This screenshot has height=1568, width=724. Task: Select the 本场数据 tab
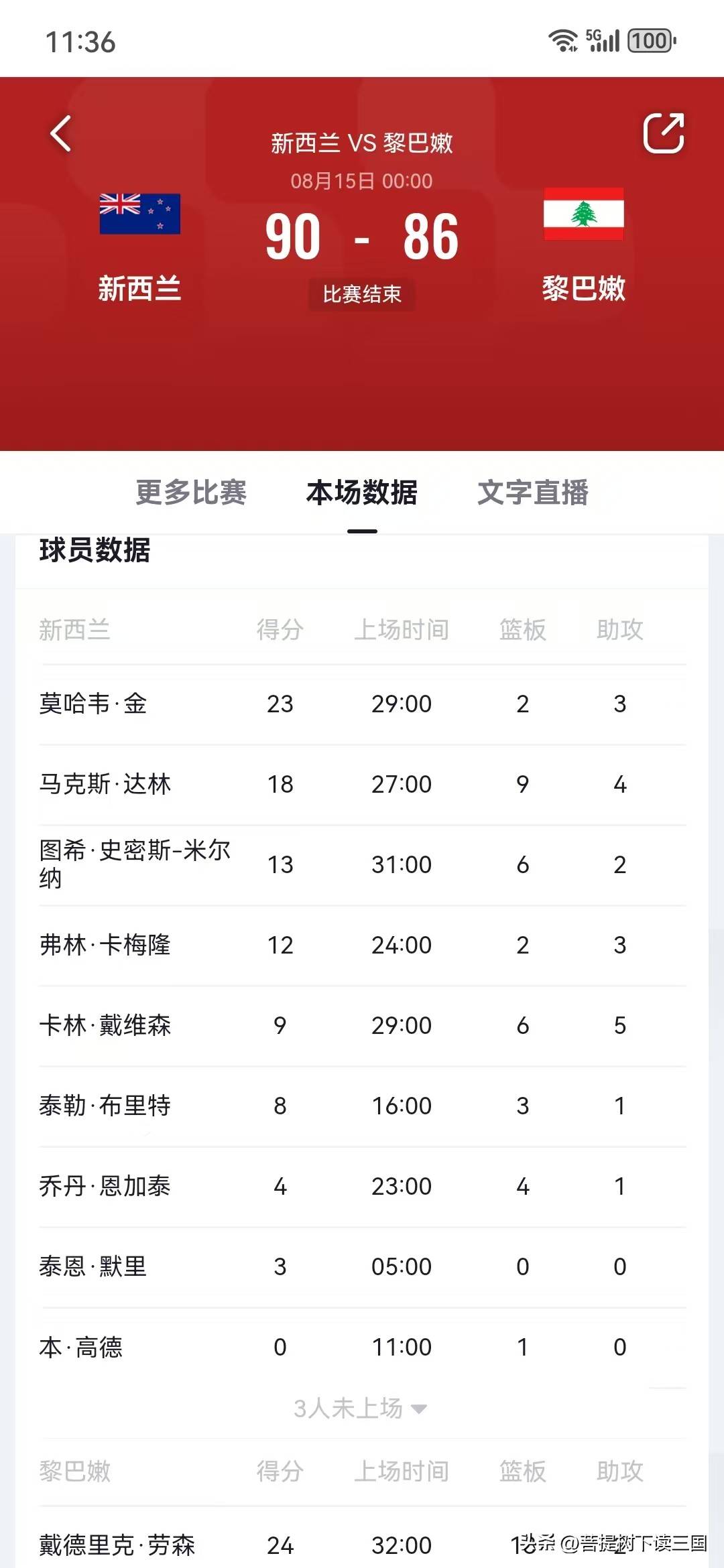[362, 493]
